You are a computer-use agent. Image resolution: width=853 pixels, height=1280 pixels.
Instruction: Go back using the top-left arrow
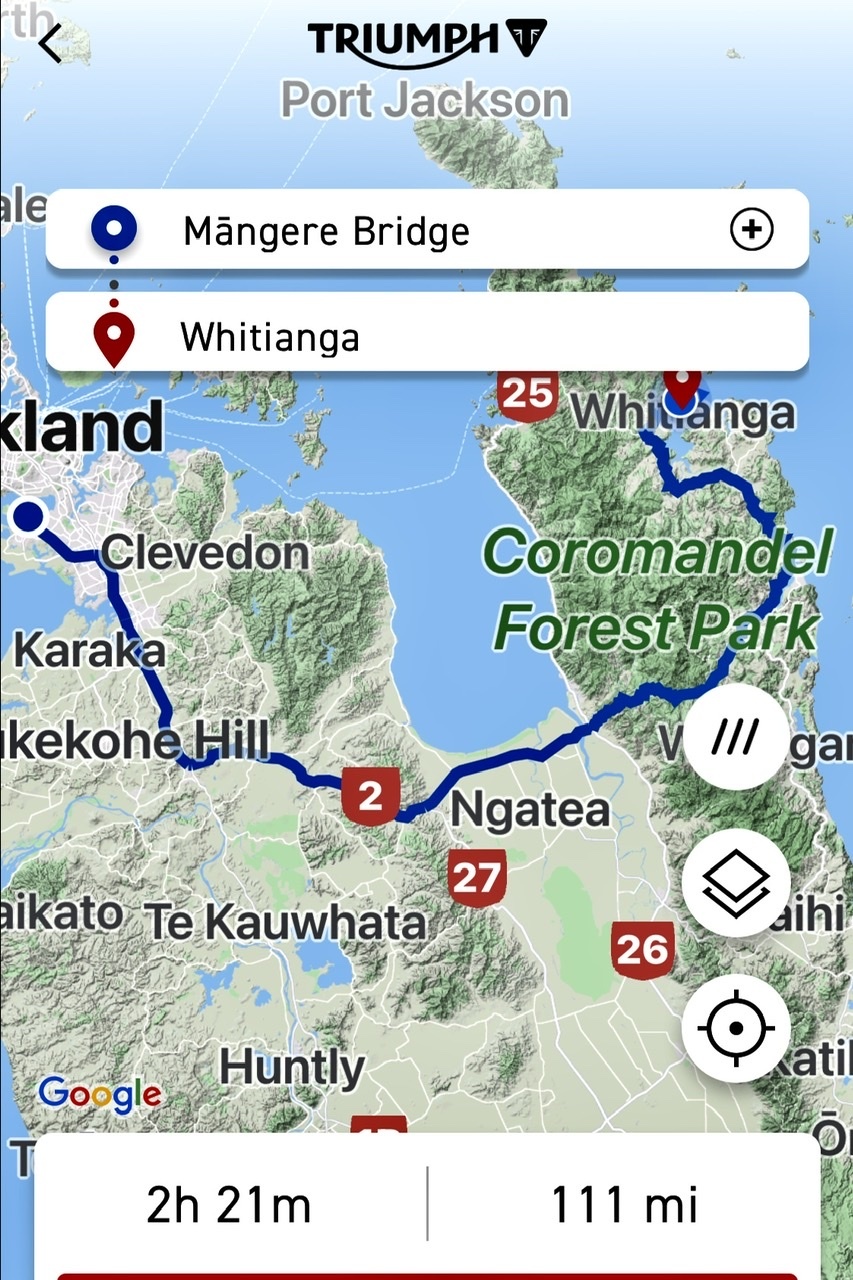point(50,43)
